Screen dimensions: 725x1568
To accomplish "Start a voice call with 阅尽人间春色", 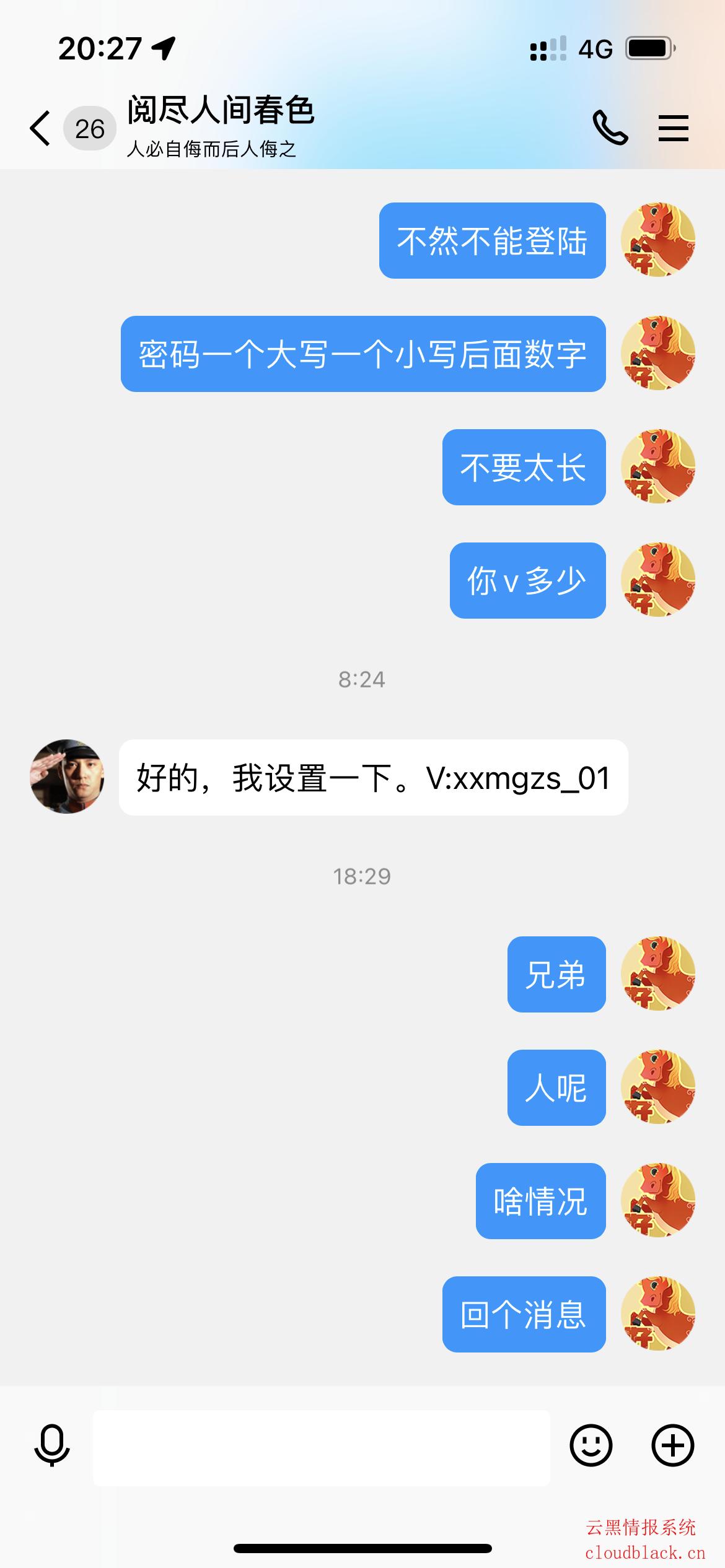I will (610, 128).
